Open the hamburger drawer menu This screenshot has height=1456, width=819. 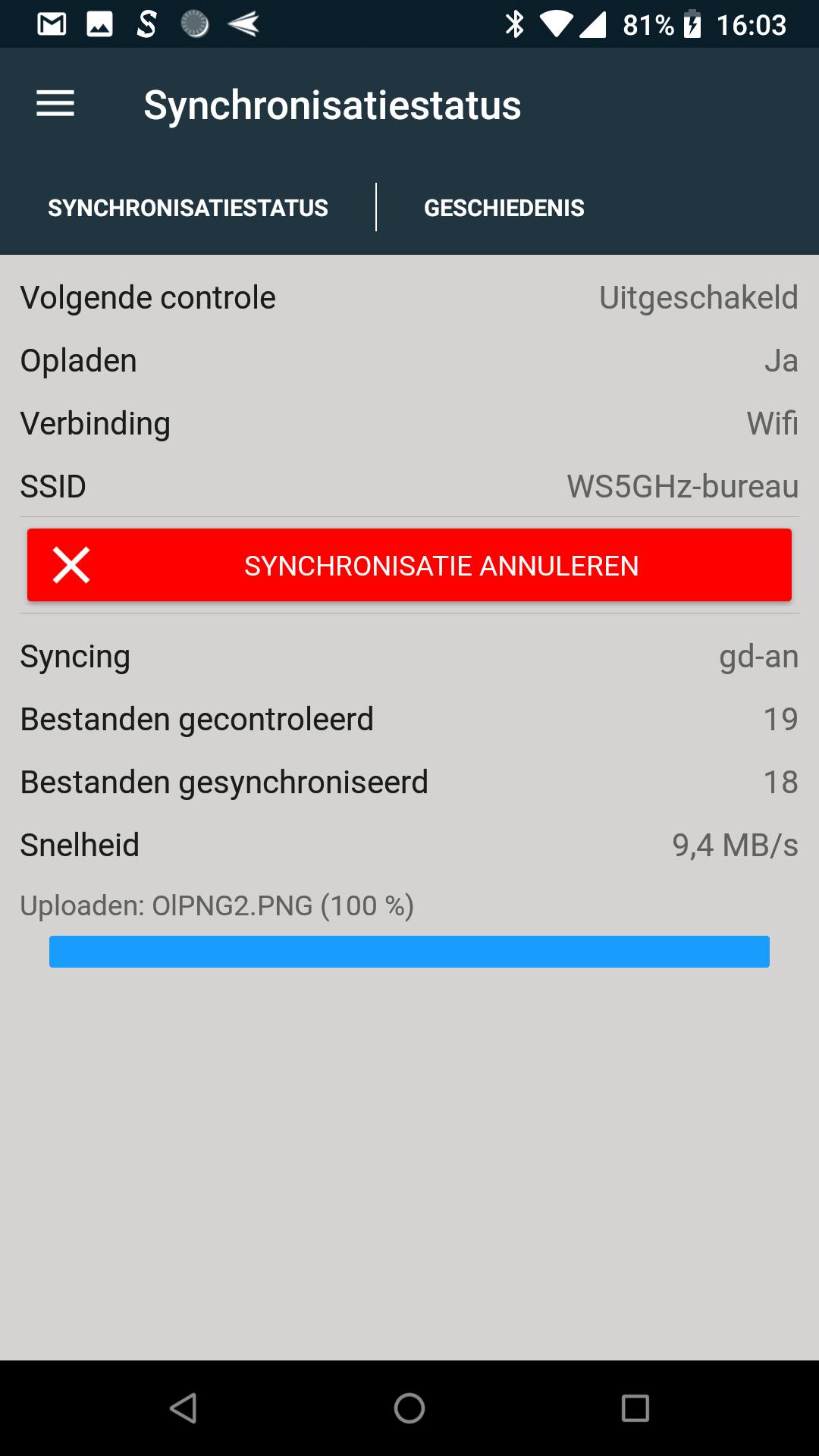click(55, 103)
